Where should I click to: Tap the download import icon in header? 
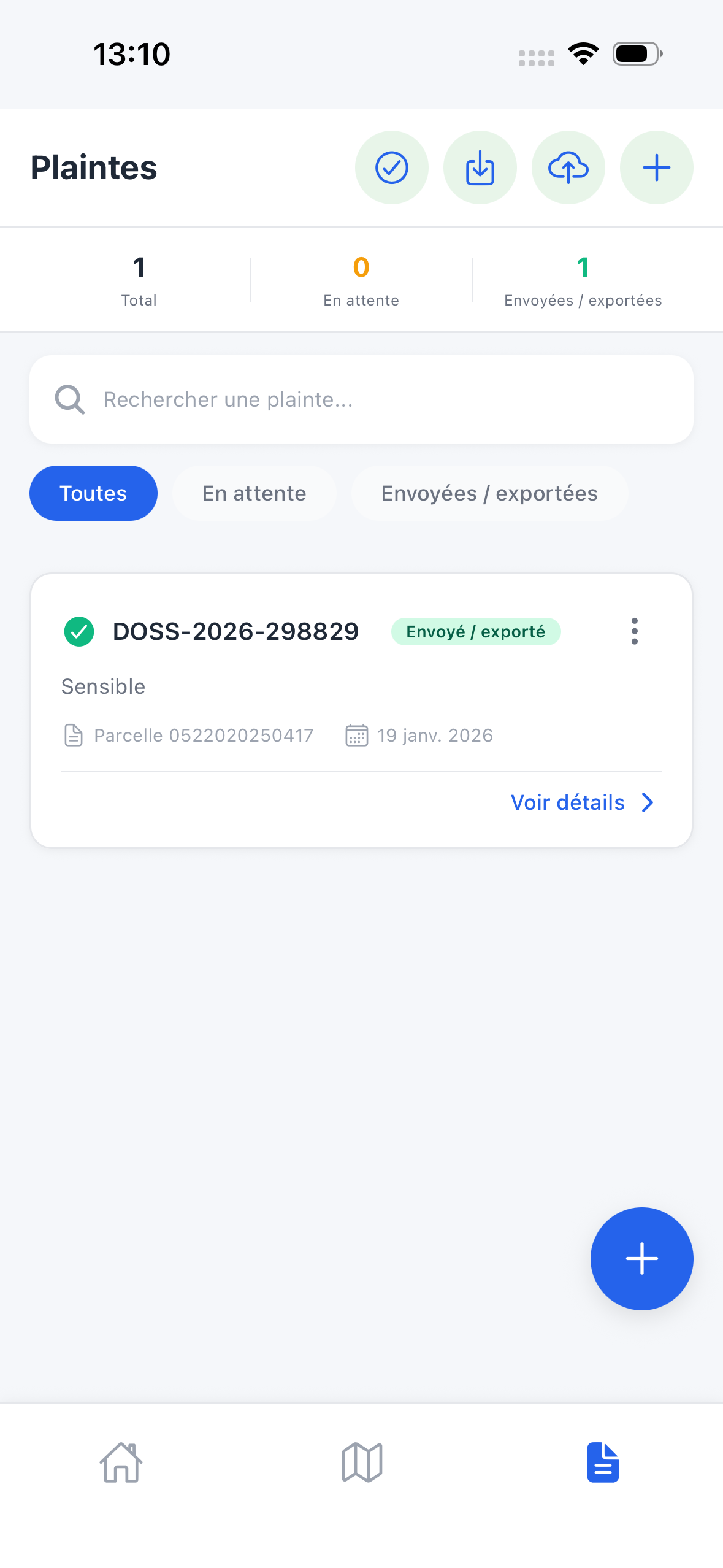coord(480,167)
